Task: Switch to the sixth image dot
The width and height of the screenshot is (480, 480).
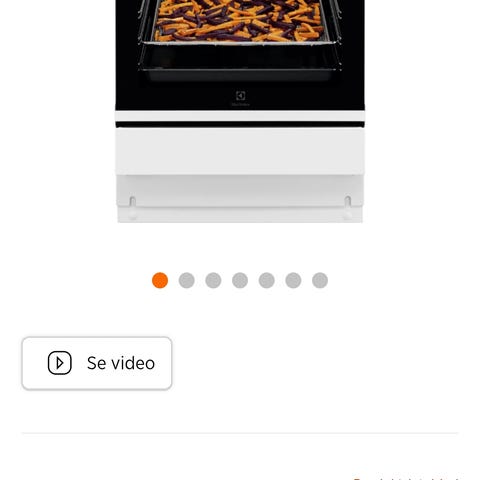Action: [x=293, y=280]
